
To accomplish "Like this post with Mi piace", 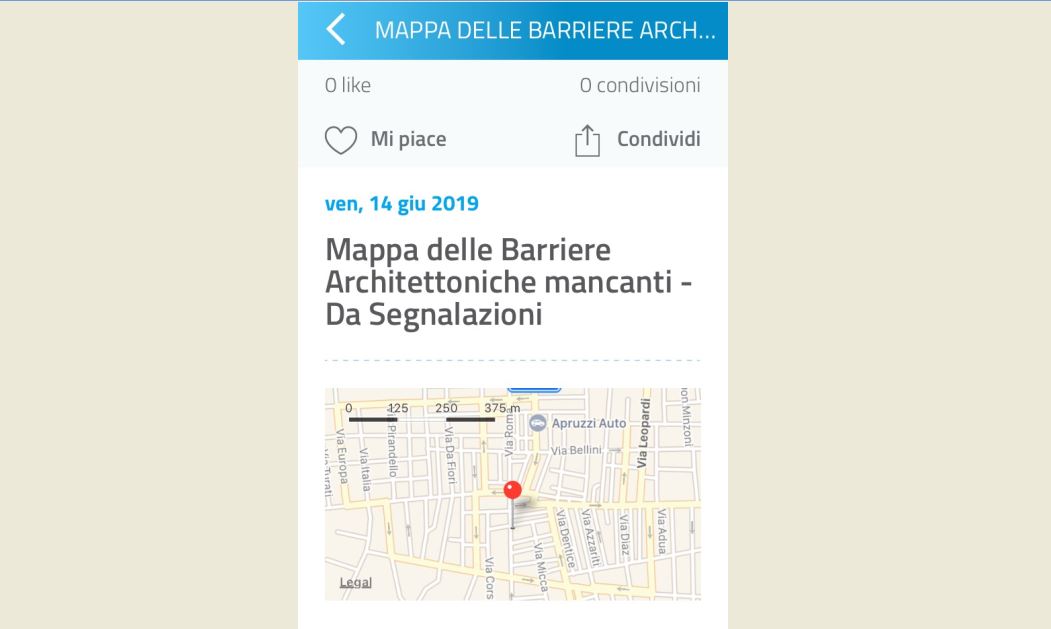I will click(x=386, y=140).
